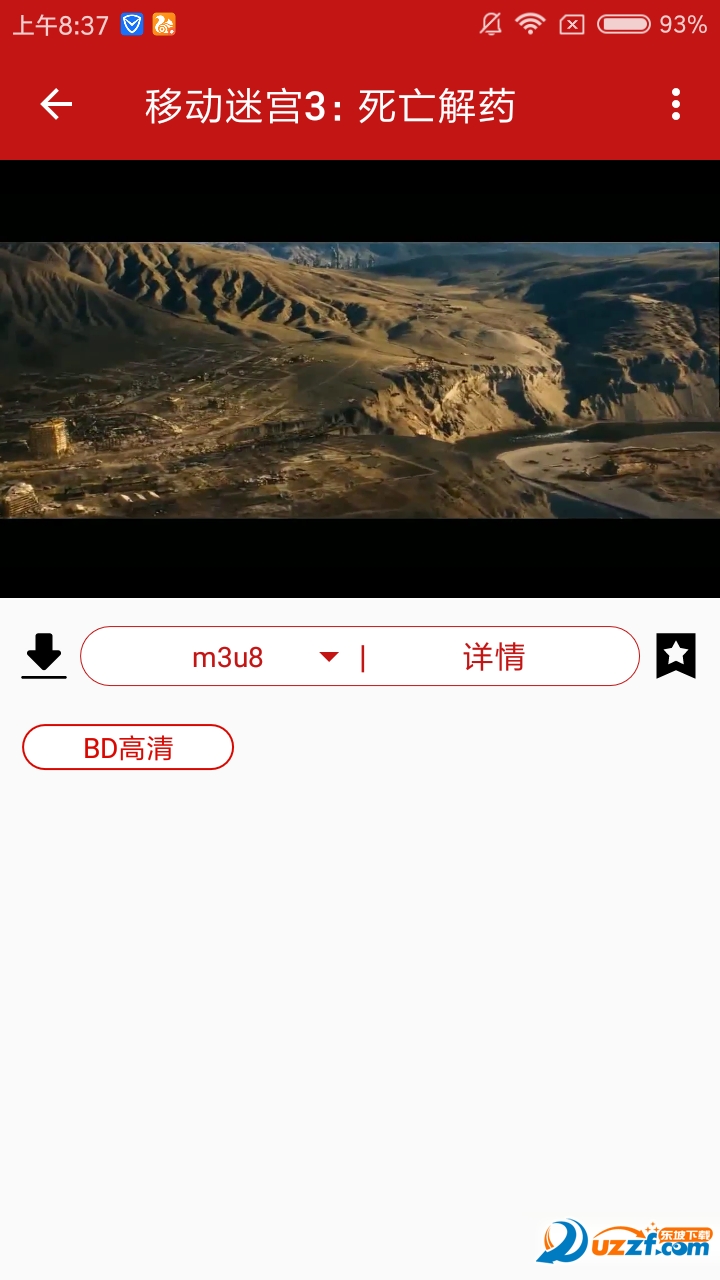Viewport: 720px width, 1280px height.
Task: Open the overflow menu
Action: point(676,104)
